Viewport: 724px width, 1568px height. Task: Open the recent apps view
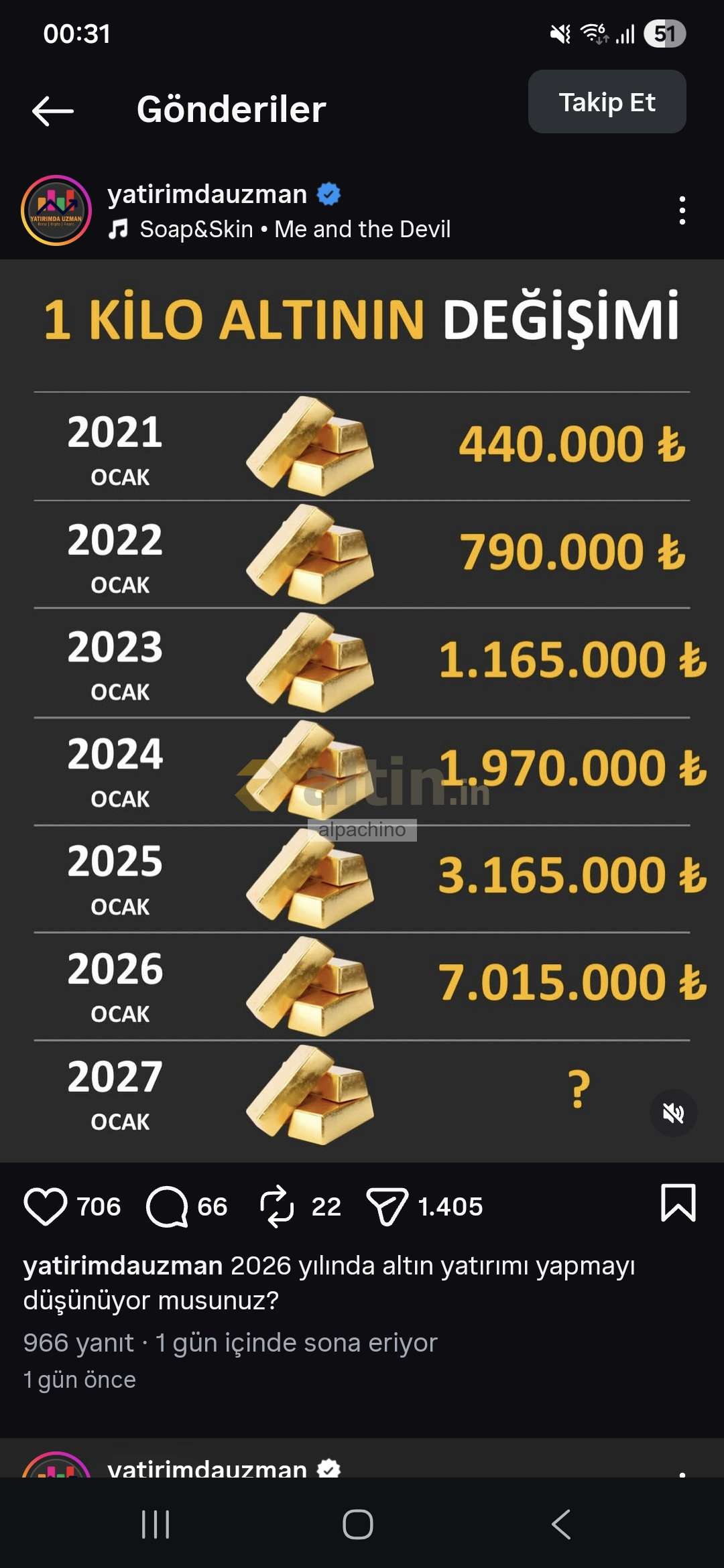[156, 1524]
